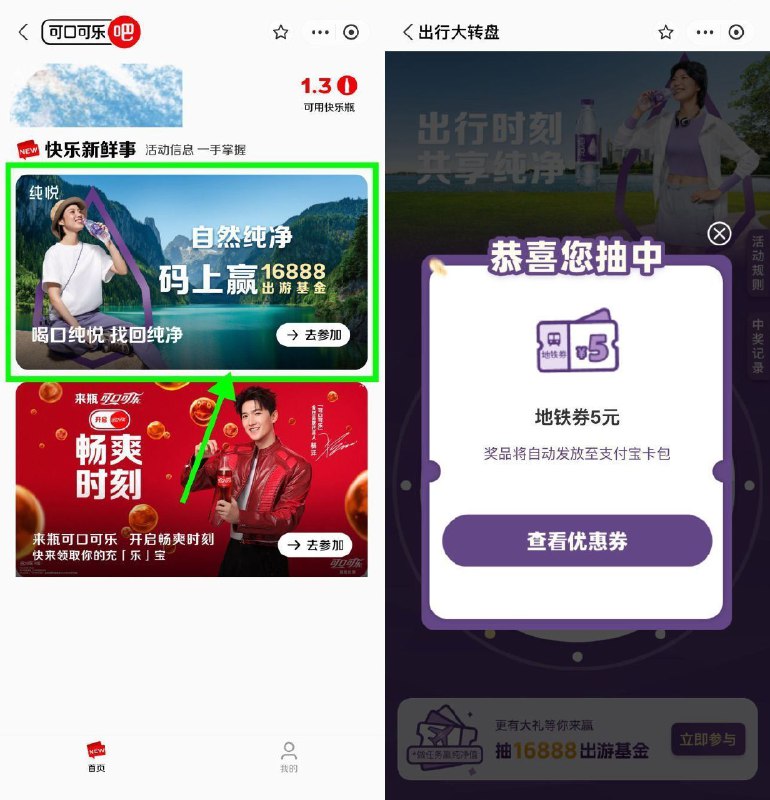The width and height of the screenshot is (770, 800).
Task: Tap the star favorite icon beside 可口可乐吧
Action: click(x=281, y=32)
